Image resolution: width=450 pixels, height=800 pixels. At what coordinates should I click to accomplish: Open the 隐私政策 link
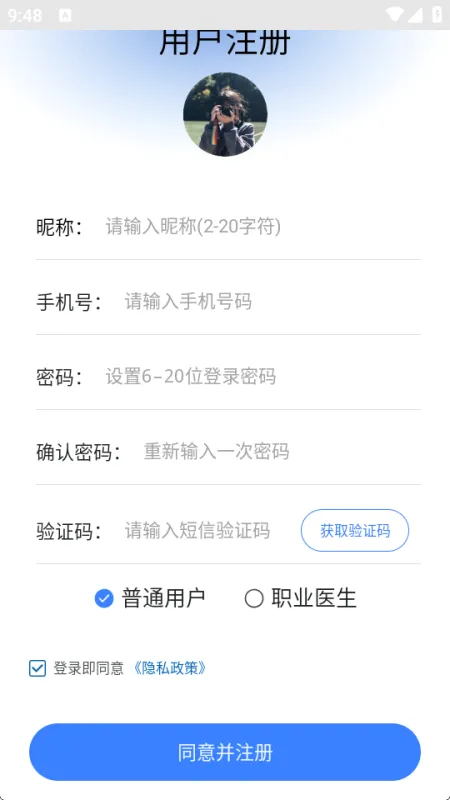pos(169,668)
